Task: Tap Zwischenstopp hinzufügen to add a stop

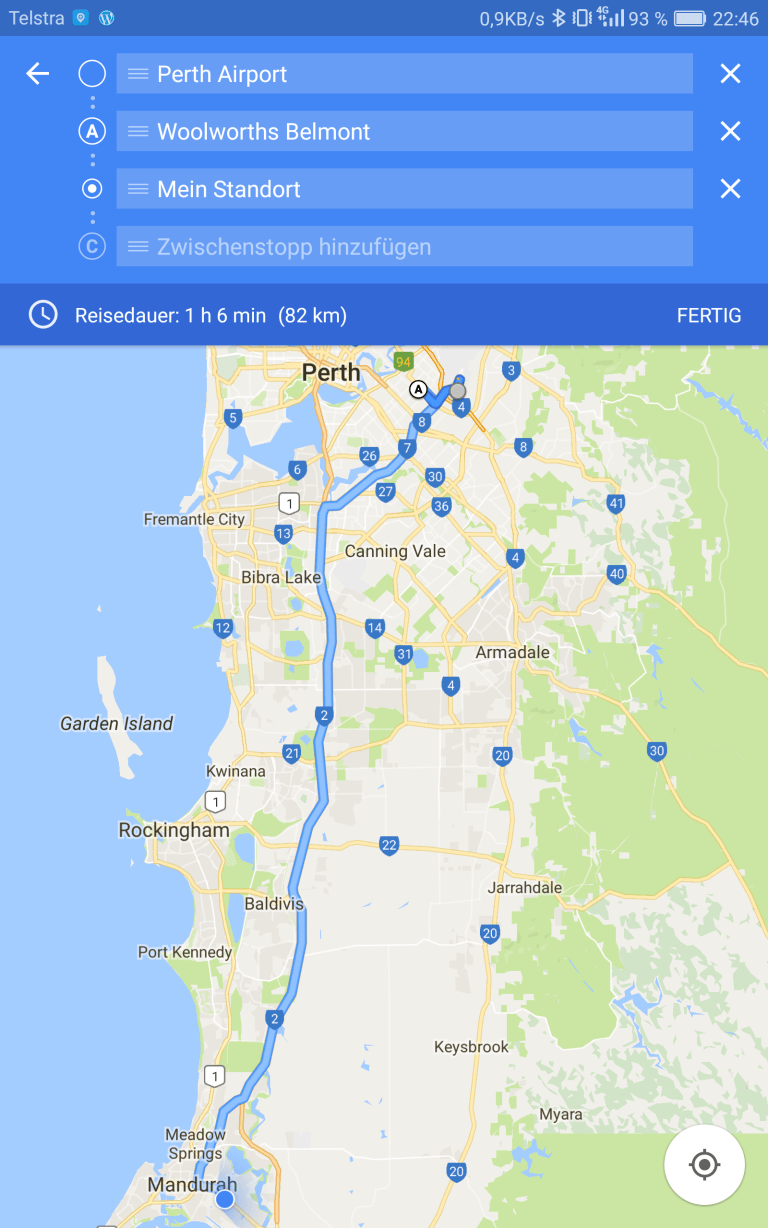Action: 404,247
